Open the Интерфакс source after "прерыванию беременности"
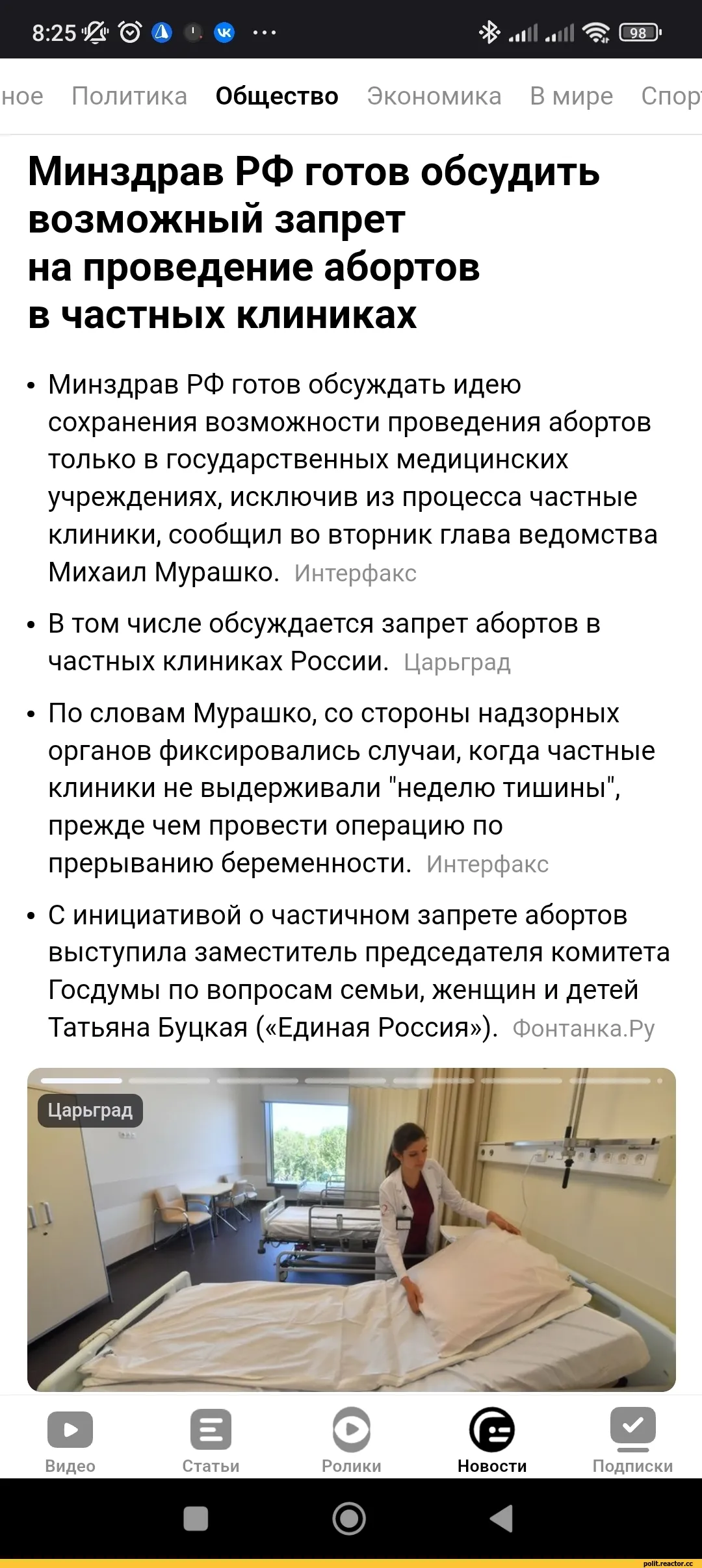 tap(487, 865)
